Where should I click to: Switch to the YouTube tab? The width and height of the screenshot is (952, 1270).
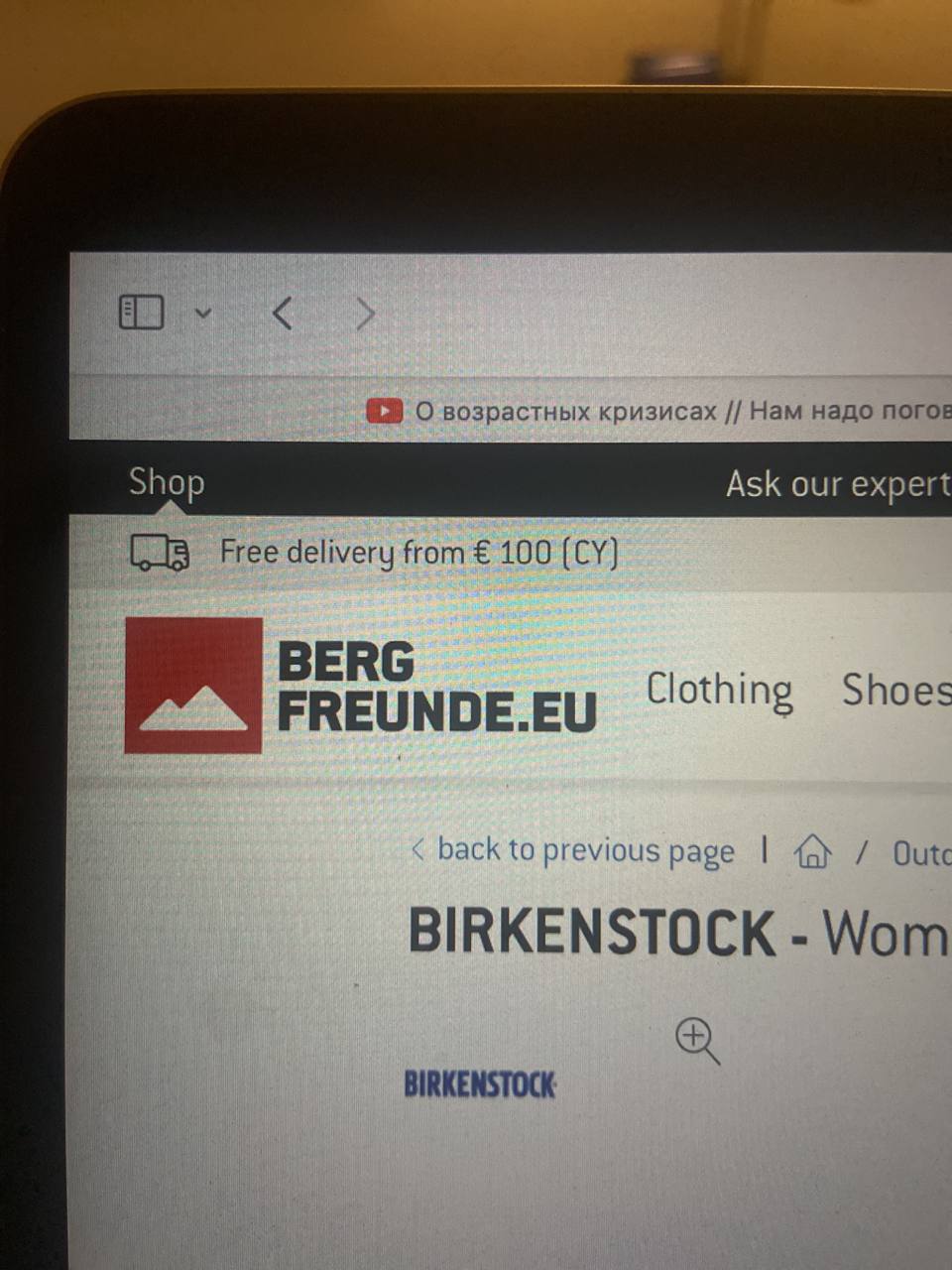pyautogui.click(x=654, y=411)
